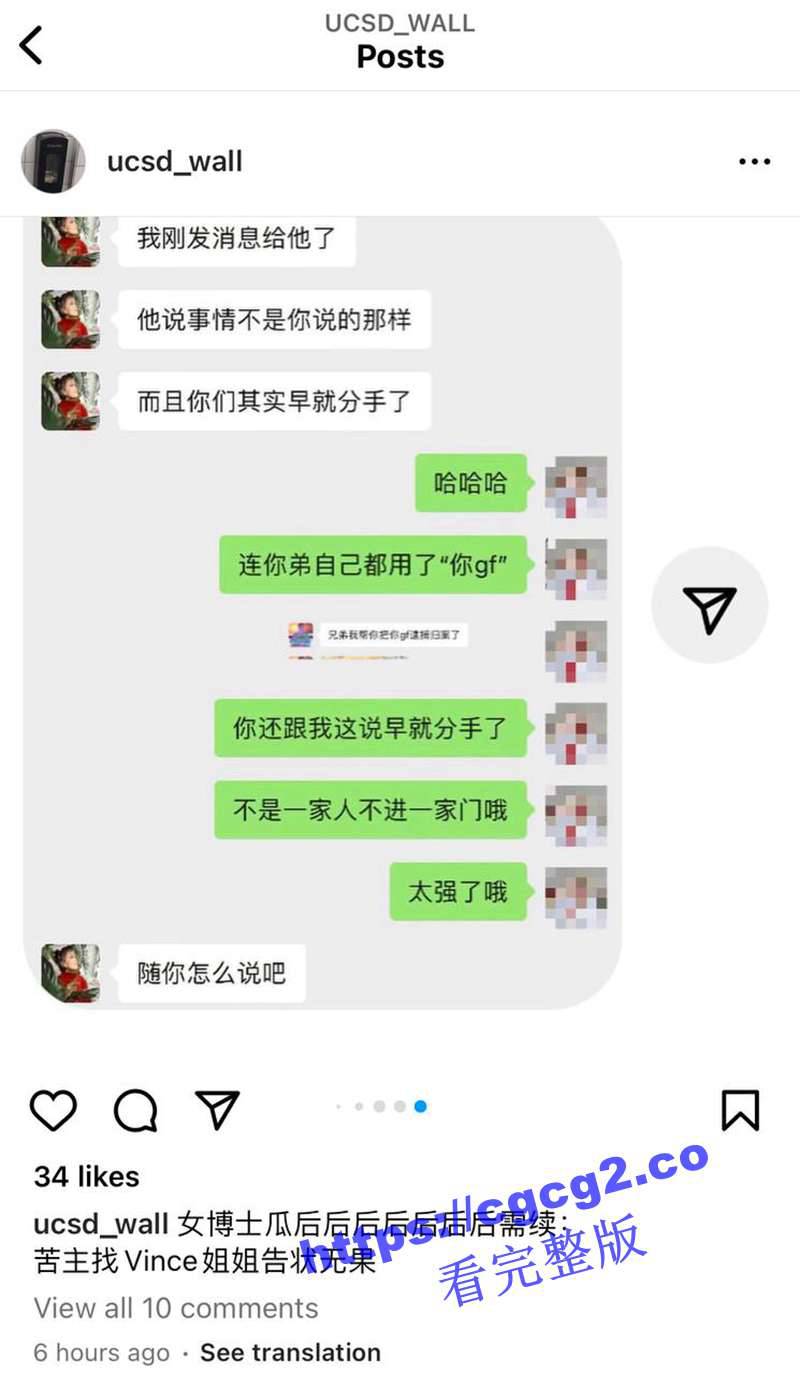Bookmark this post

point(740,1110)
